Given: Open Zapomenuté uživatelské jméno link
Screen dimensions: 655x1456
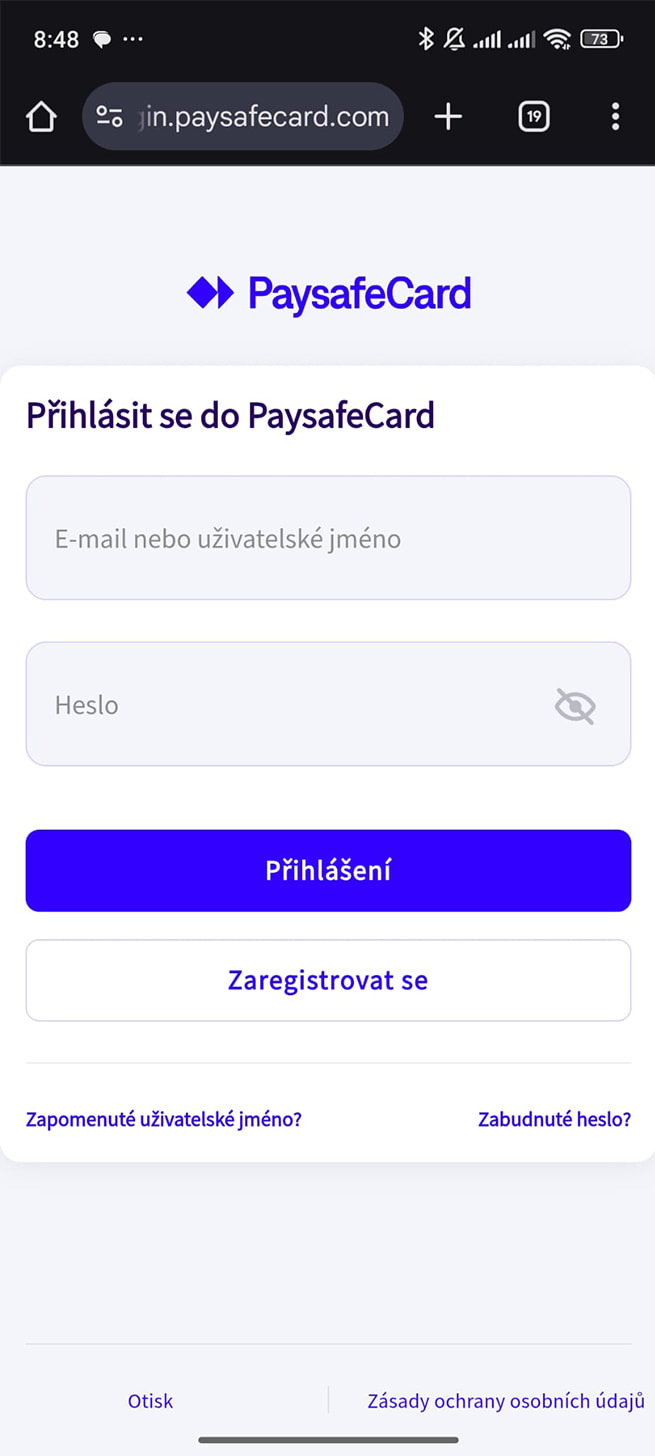Looking at the screenshot, I should (x=164, y=1119).
